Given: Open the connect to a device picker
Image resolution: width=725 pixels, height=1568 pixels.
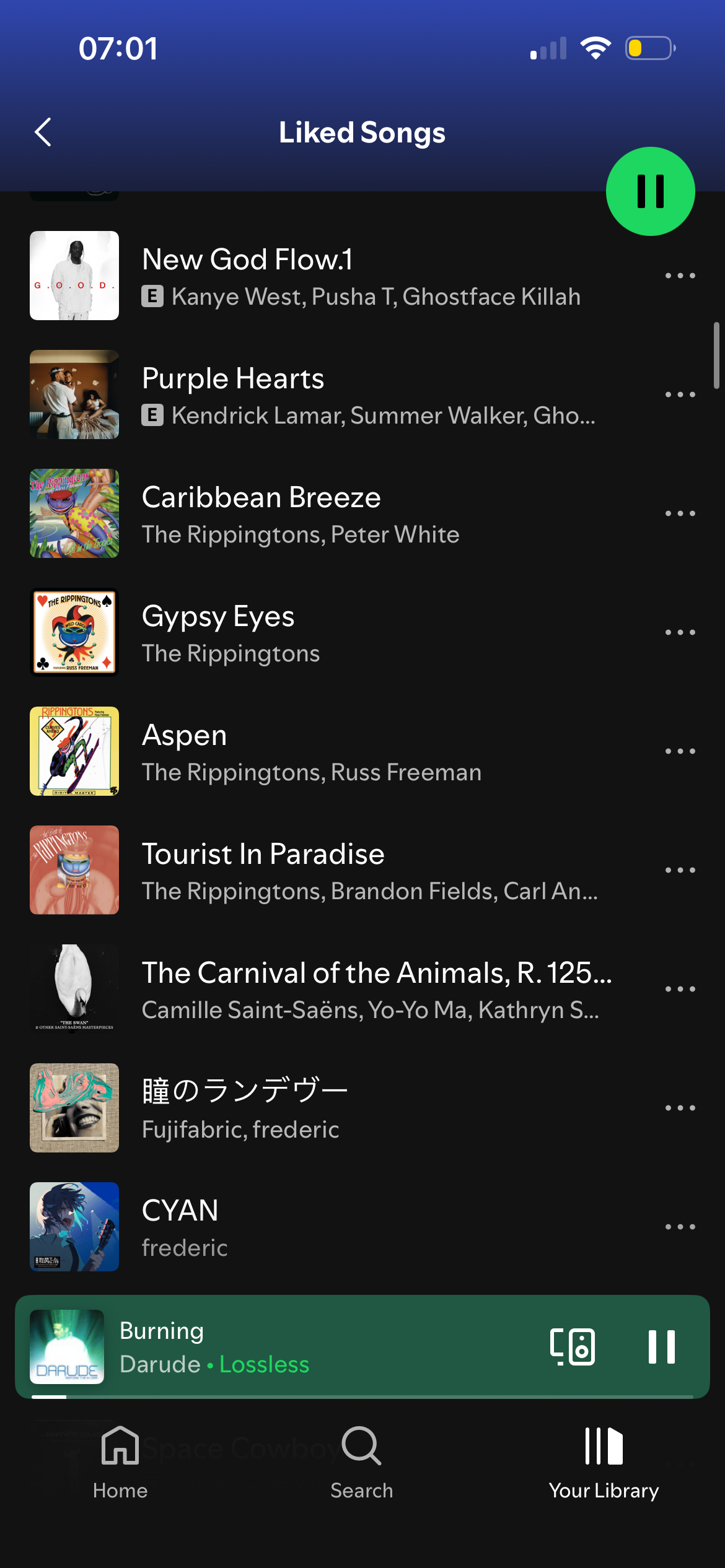Looking at the screenshot, I should tap(573, 1347).
